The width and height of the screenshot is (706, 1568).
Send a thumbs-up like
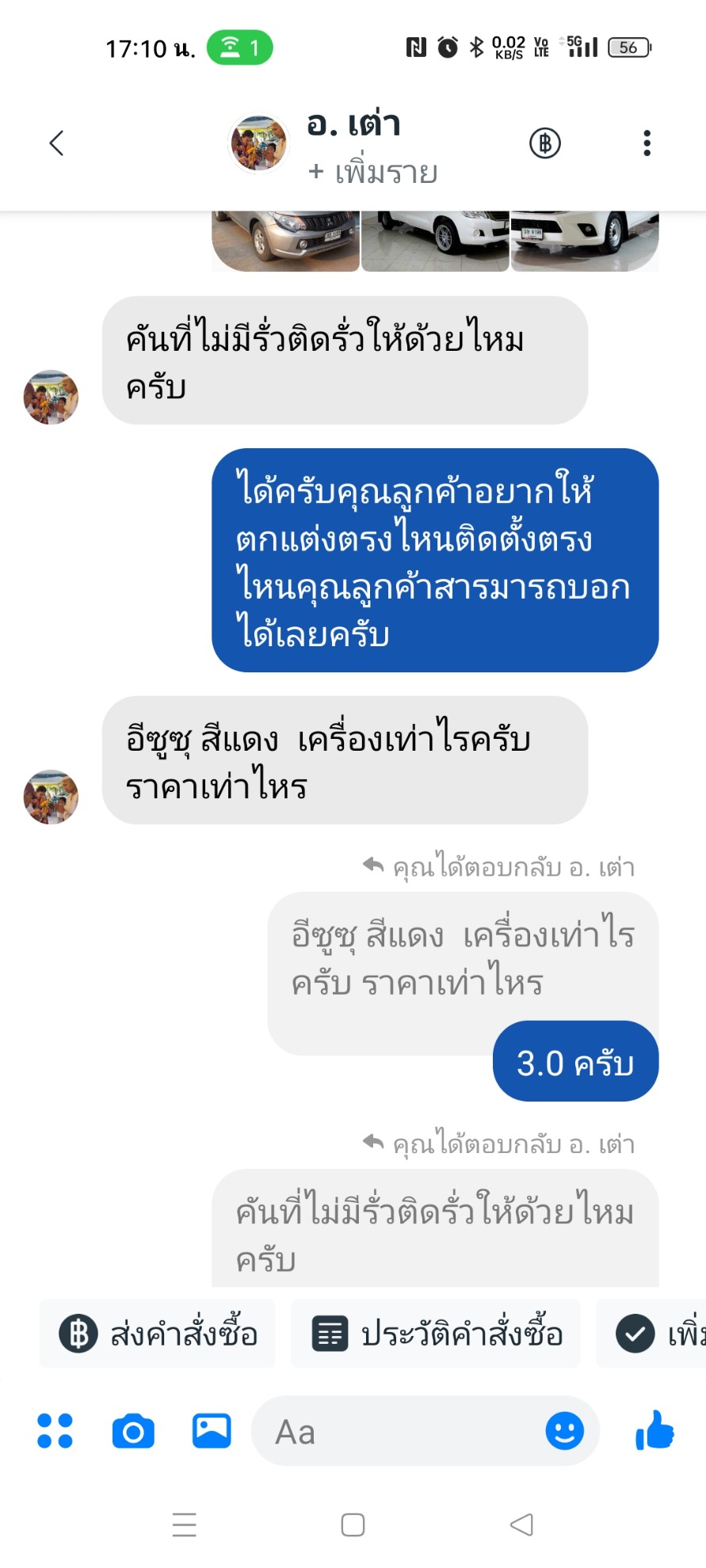tap(654, 1431)
